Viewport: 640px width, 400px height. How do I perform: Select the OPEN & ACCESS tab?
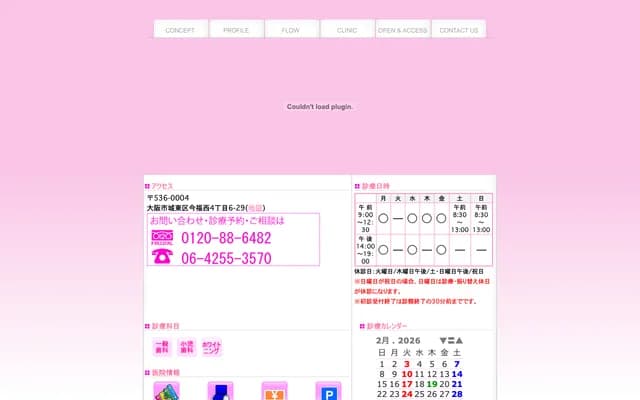pyautogui.click(x=402, y=30)
